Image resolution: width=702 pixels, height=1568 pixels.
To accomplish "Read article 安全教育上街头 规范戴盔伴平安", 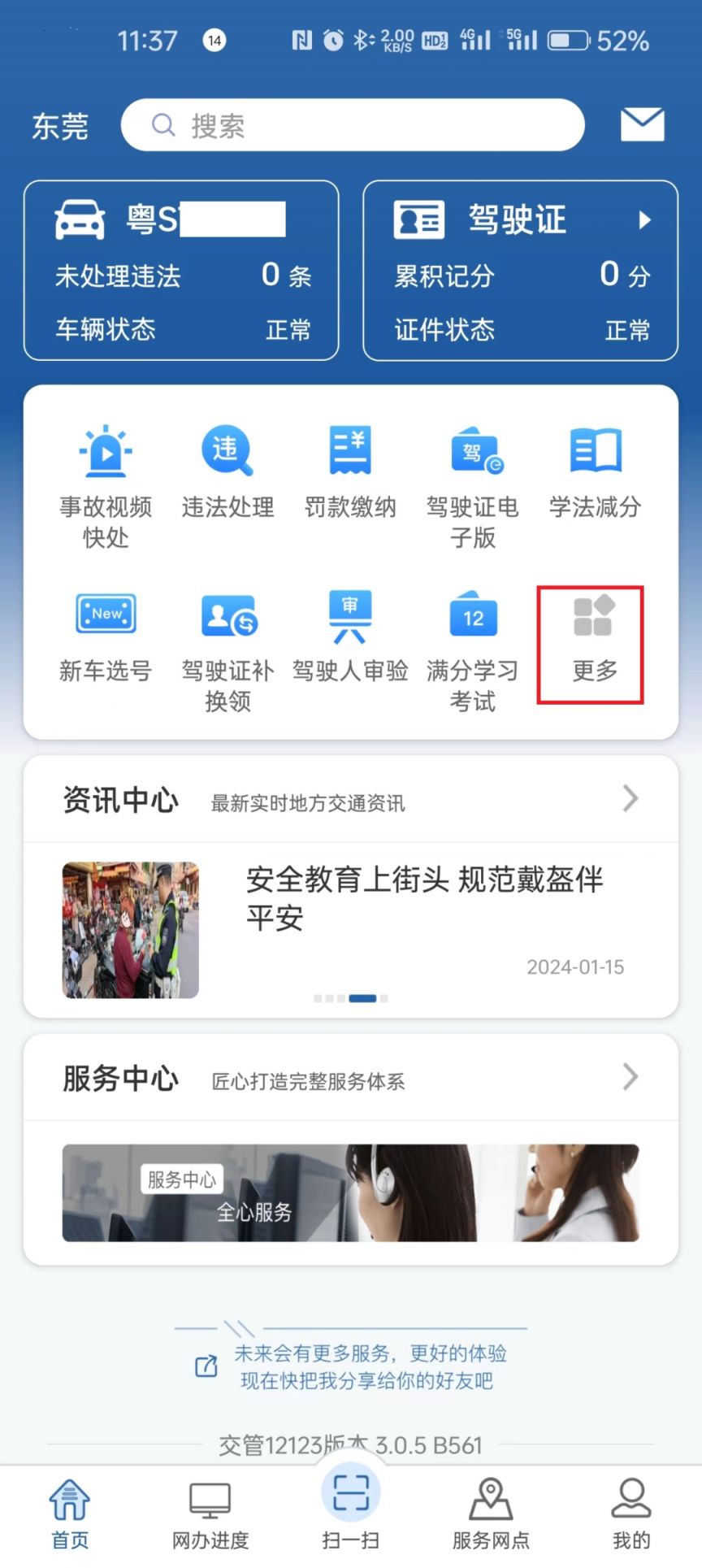I will [x=351, y=930].
